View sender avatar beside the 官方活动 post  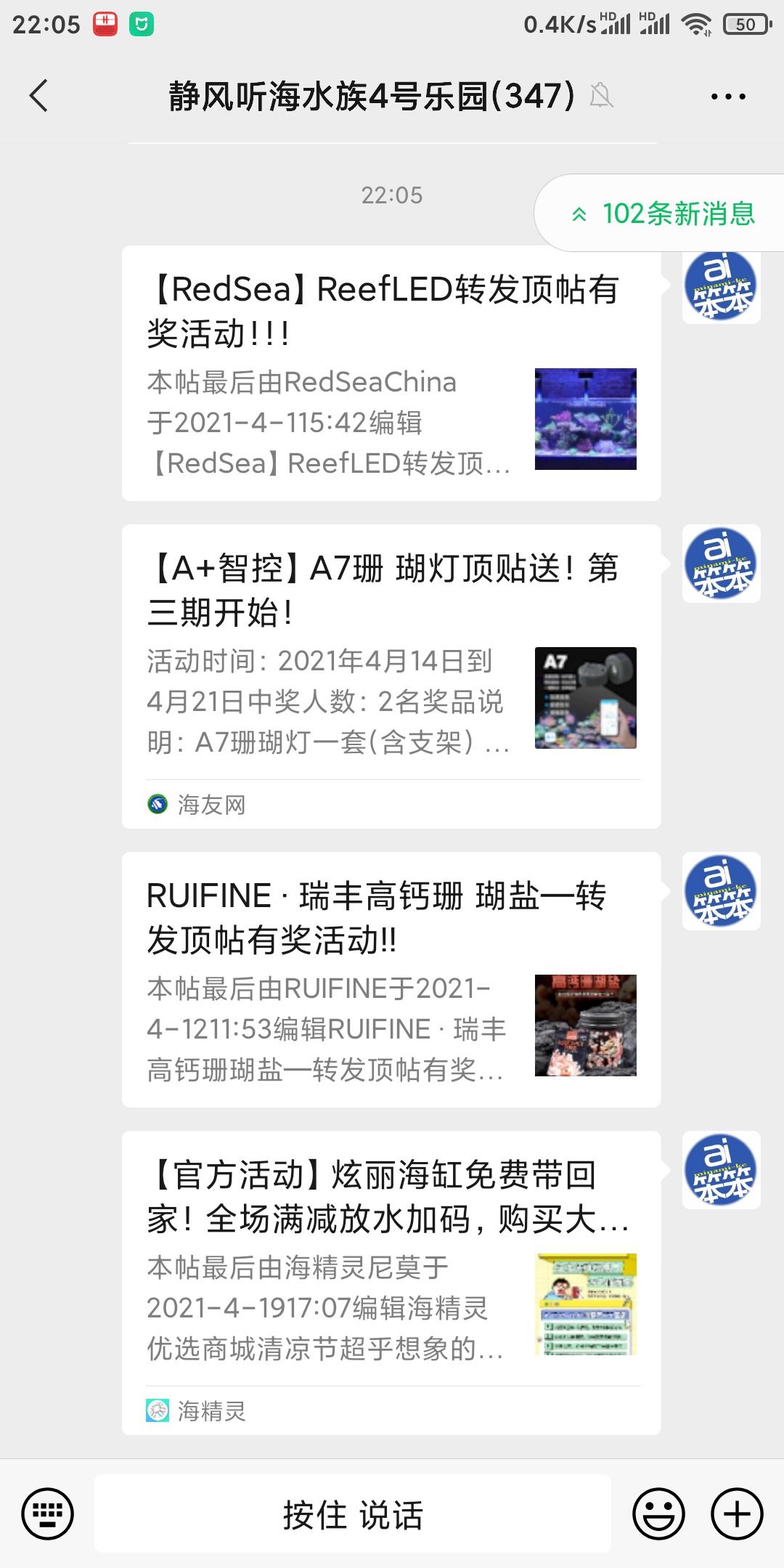coord(721,1170)
